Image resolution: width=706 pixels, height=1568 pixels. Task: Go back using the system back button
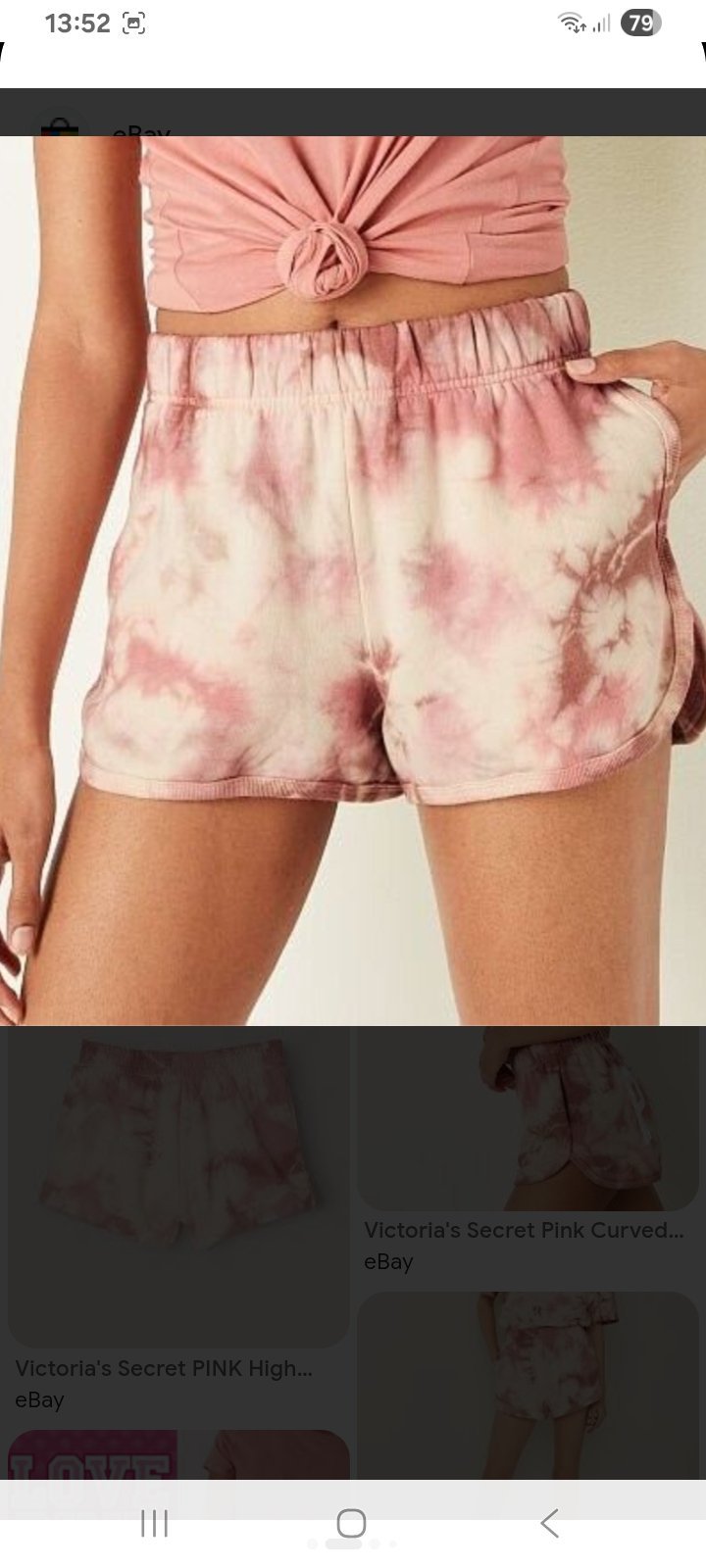(x=550, y=1523)
